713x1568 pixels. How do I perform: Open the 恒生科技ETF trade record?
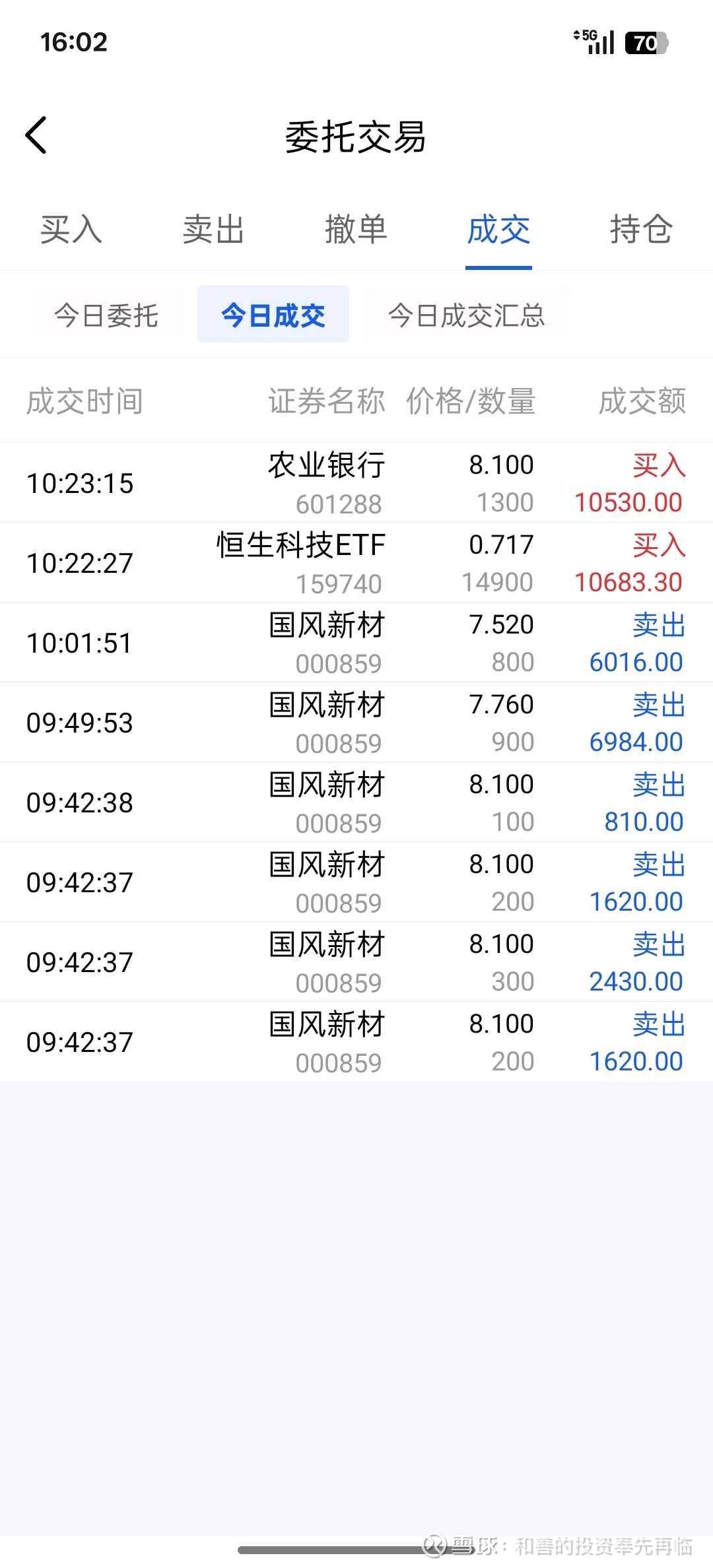[356, 563]
